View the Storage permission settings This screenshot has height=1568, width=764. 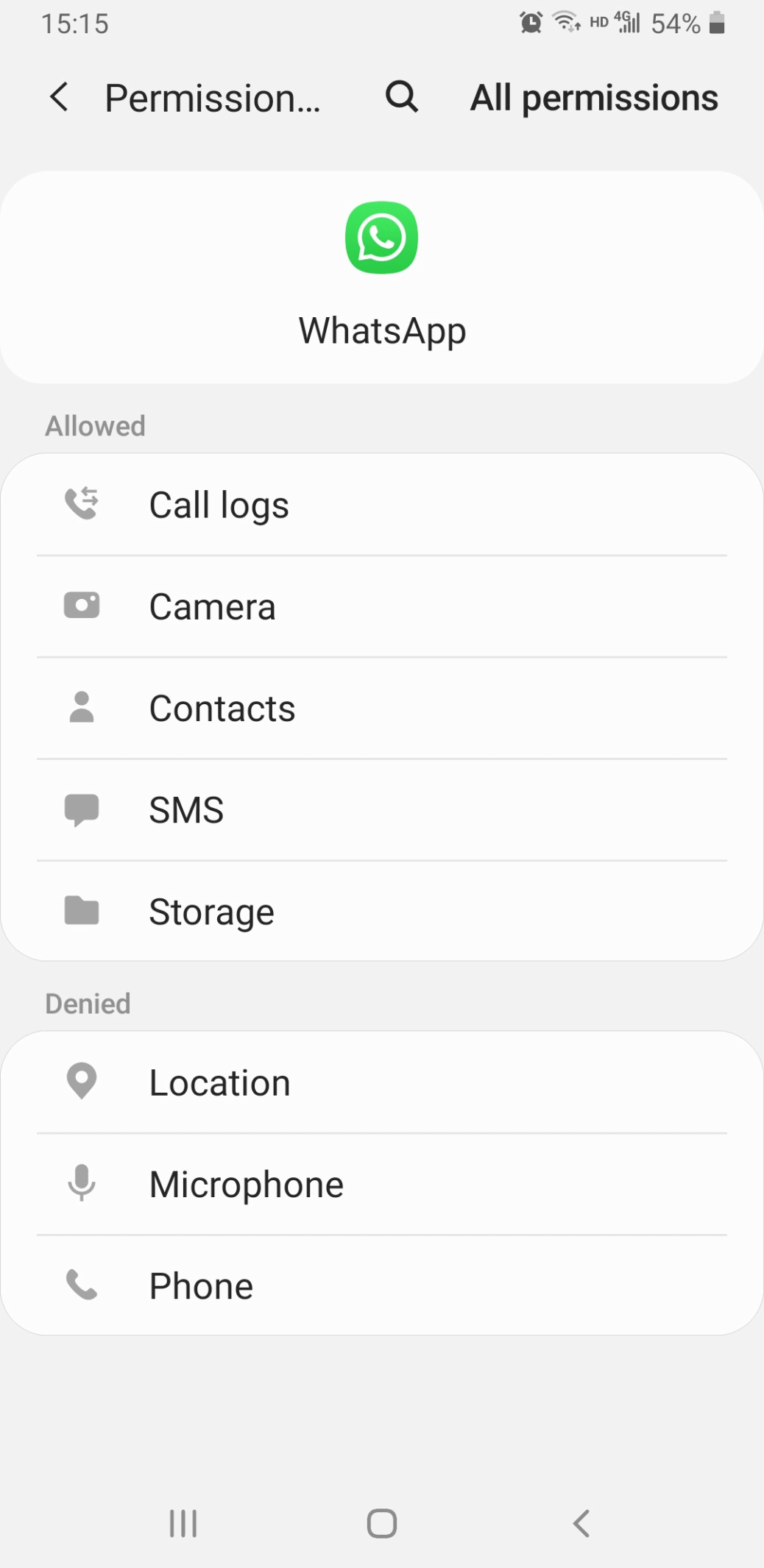click(x=382, y=911)
